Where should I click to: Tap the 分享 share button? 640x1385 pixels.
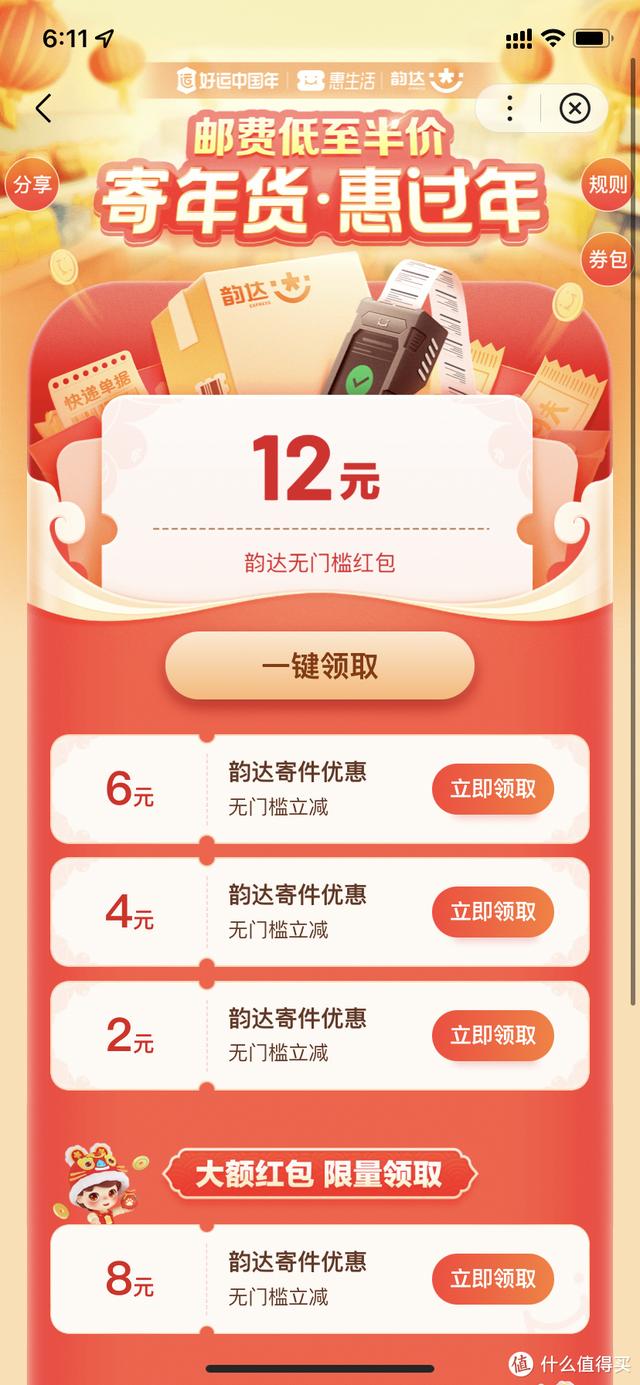click(31, 185)
